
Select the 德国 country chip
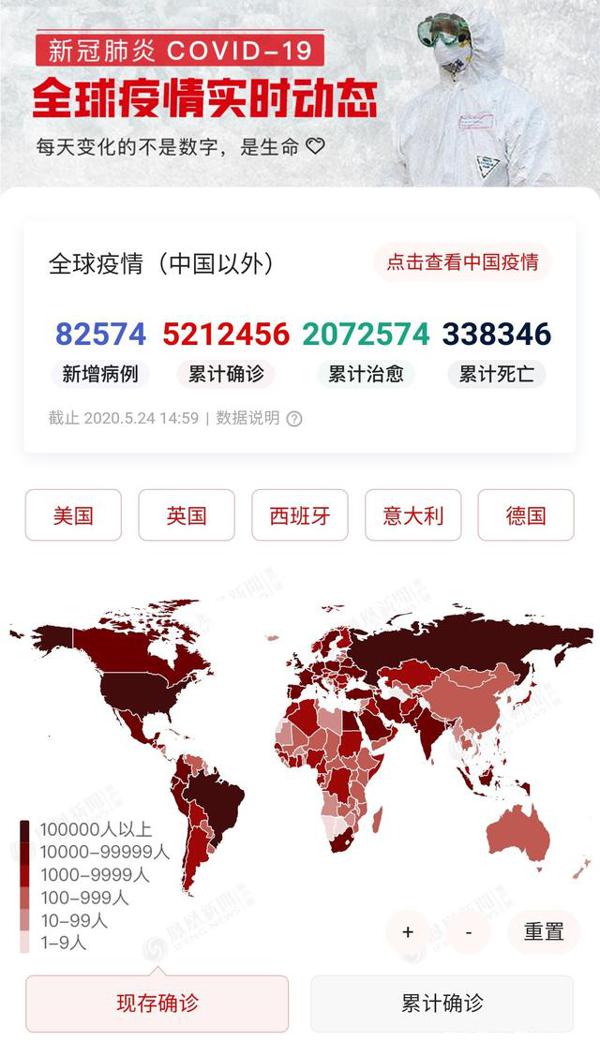(526, 515)
